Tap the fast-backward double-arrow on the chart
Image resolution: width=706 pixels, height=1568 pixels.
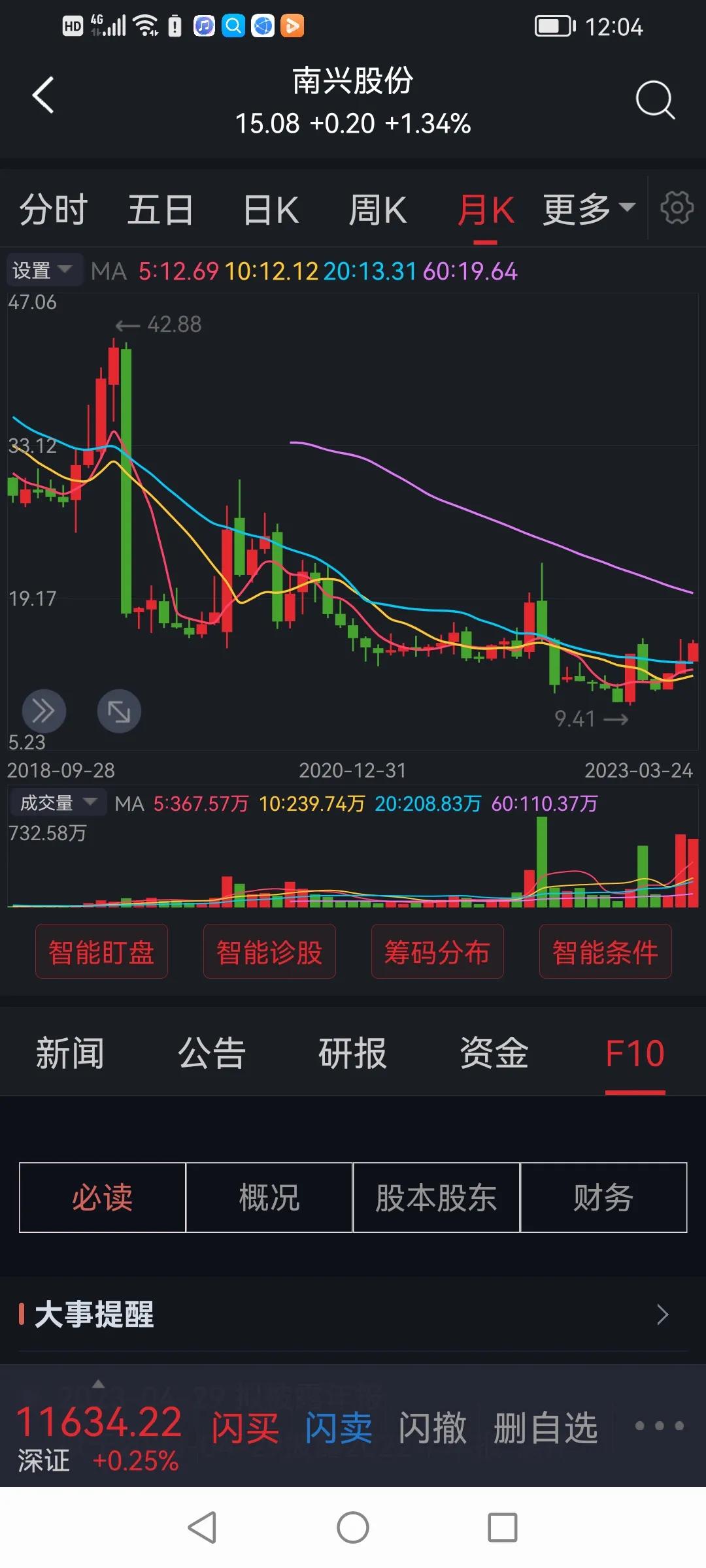coord(43,711)
